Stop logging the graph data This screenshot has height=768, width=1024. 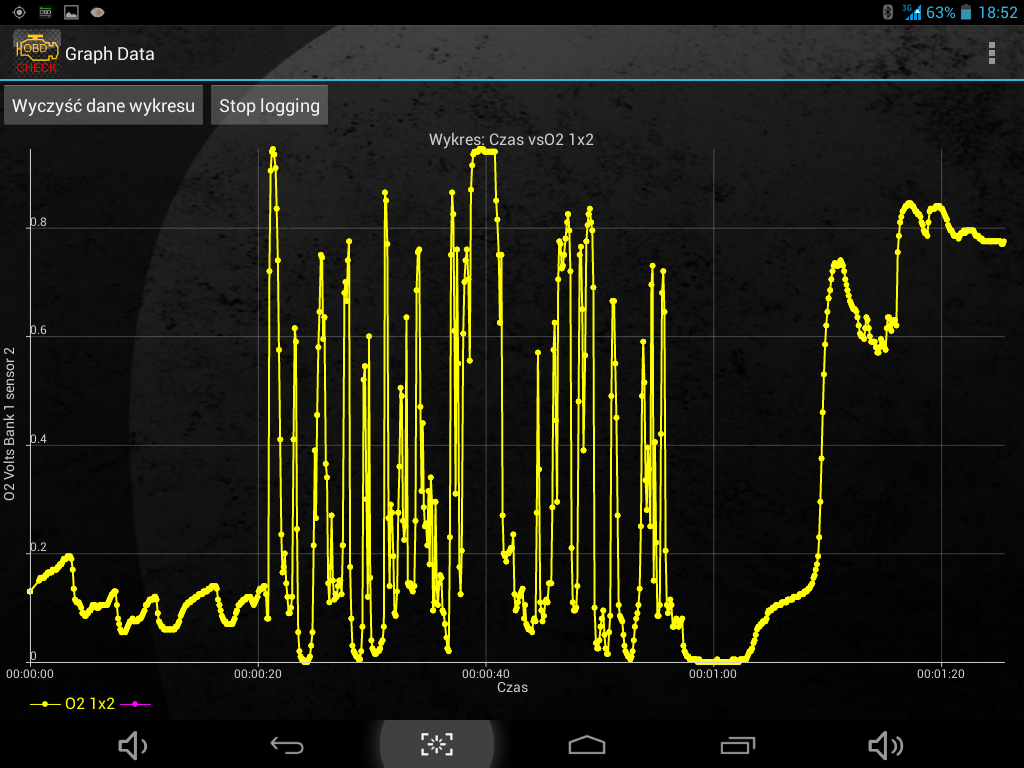click(x=269, y=105)
